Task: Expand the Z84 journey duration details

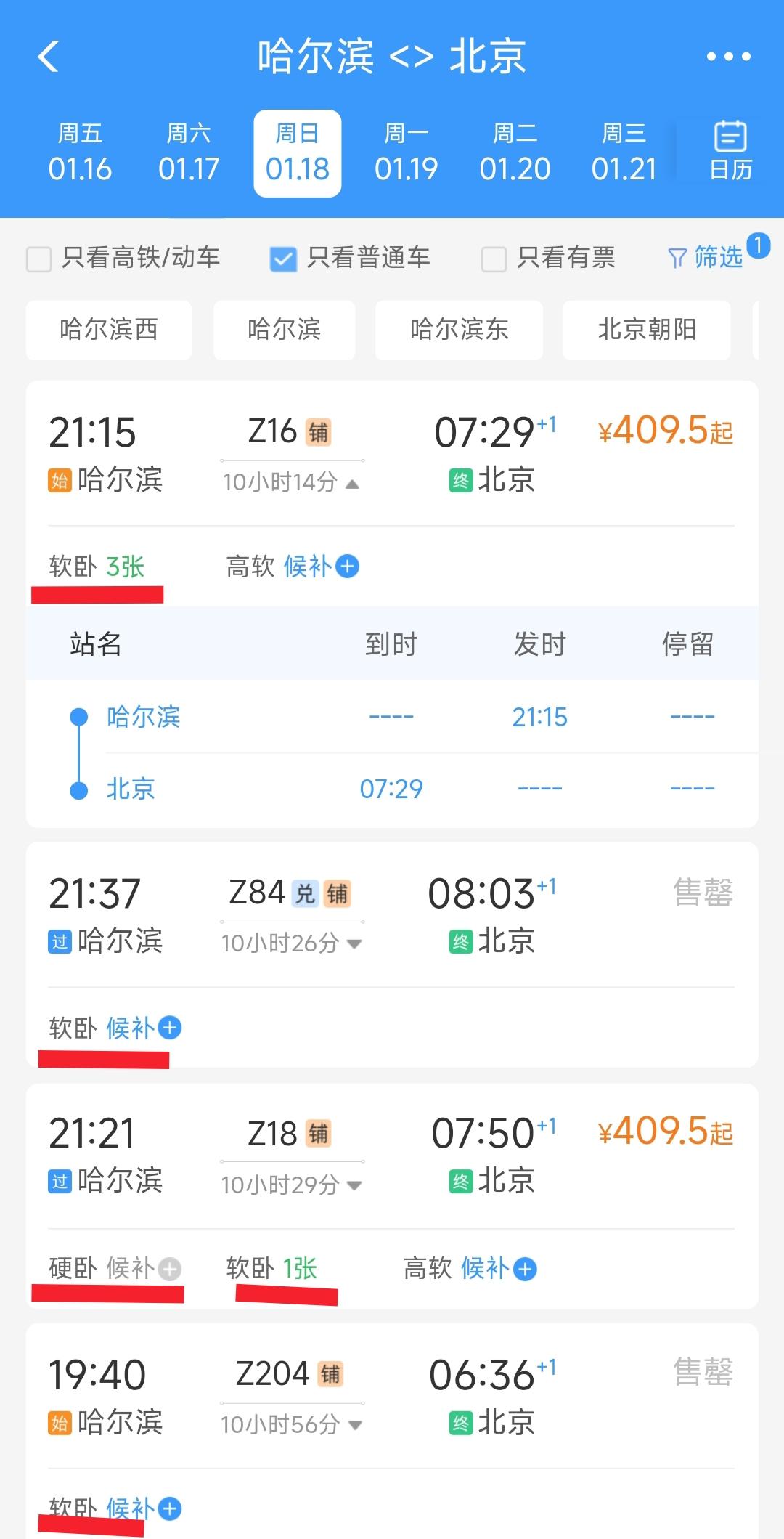Action: (x=355, y=943)
